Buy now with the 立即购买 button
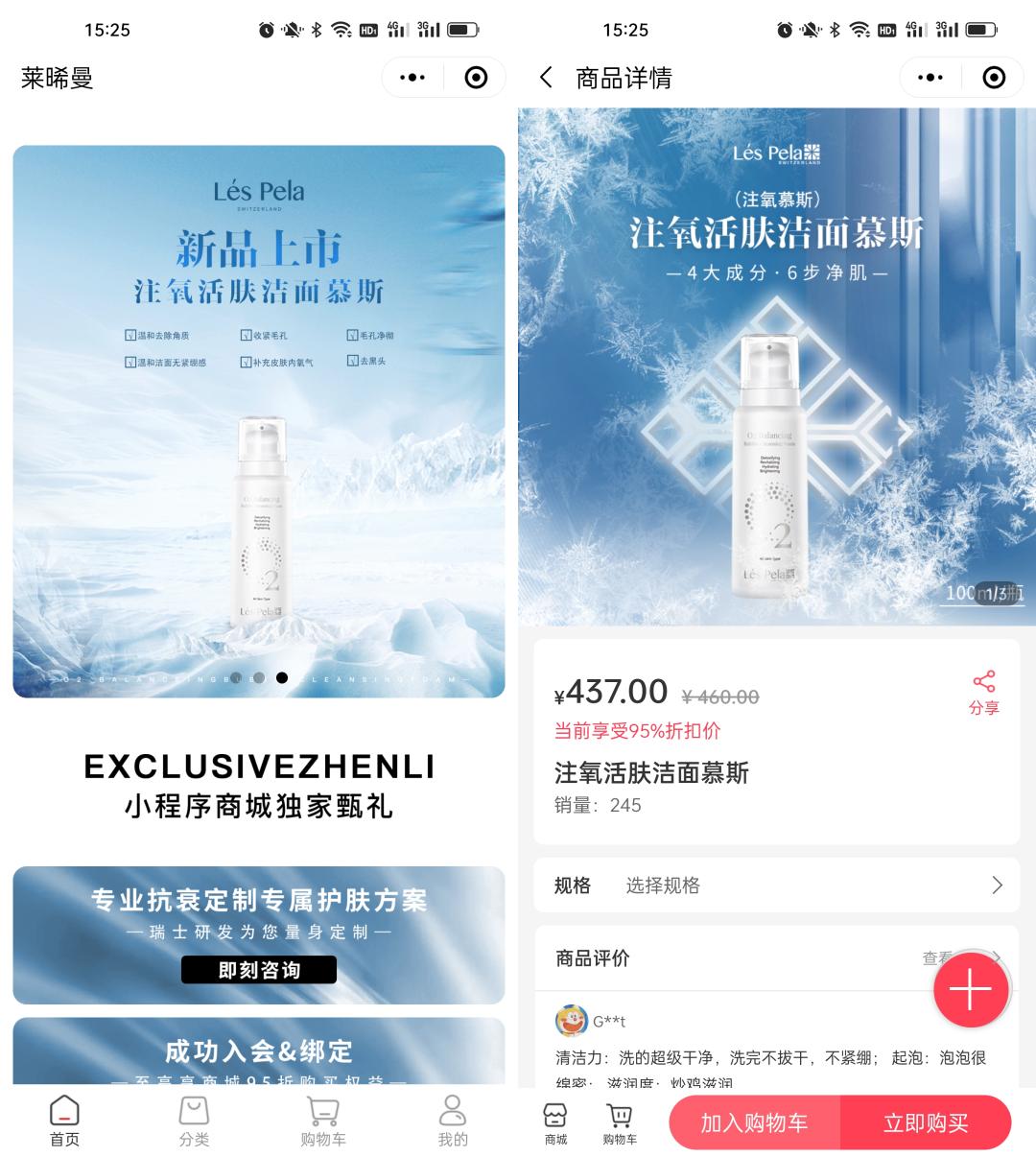1036x1157 pixels. click(926, 1122)
